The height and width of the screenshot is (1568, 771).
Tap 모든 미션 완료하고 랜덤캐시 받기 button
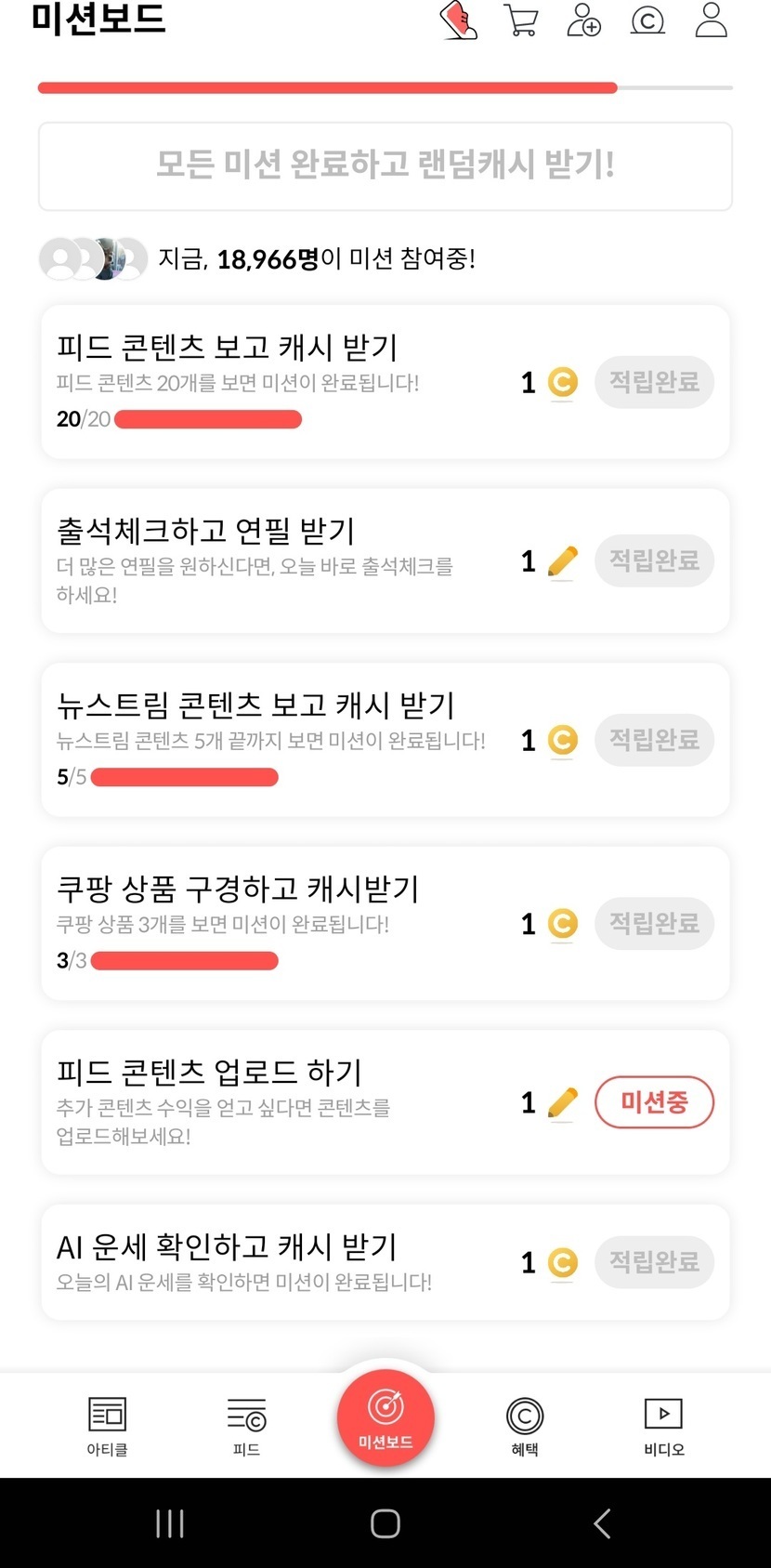click(x=385, y=165)
